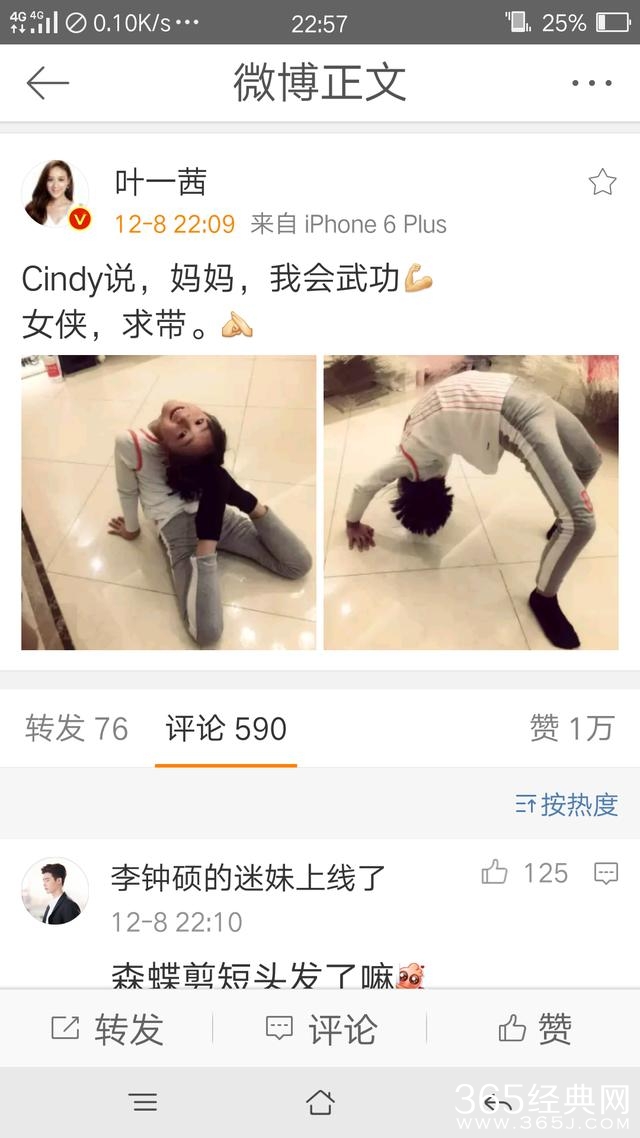Screen dimensions: 640x1138
Task: Open the three-dot overflow menu
Action: (x=591, y=83)
